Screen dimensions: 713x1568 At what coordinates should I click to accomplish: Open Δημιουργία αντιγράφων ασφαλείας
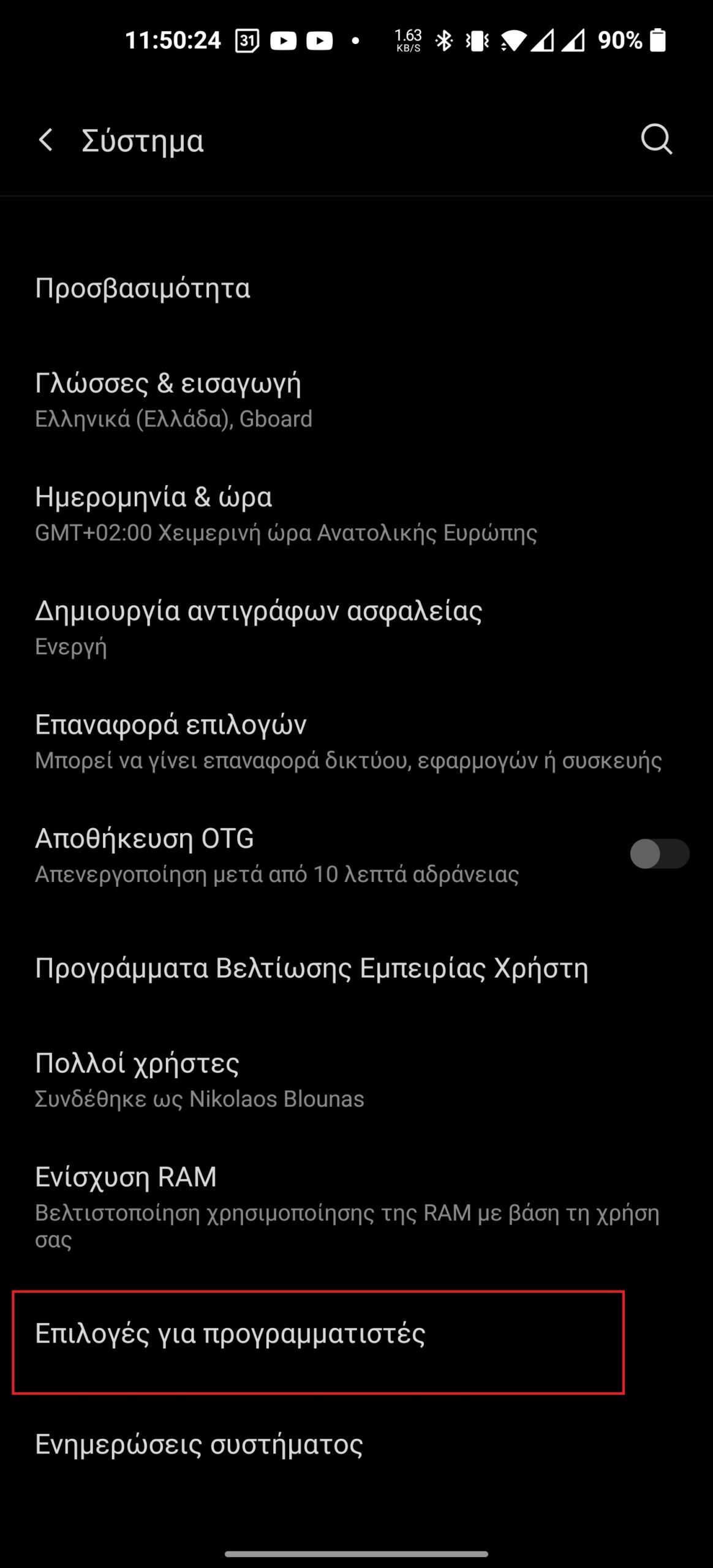coord(356,628)
